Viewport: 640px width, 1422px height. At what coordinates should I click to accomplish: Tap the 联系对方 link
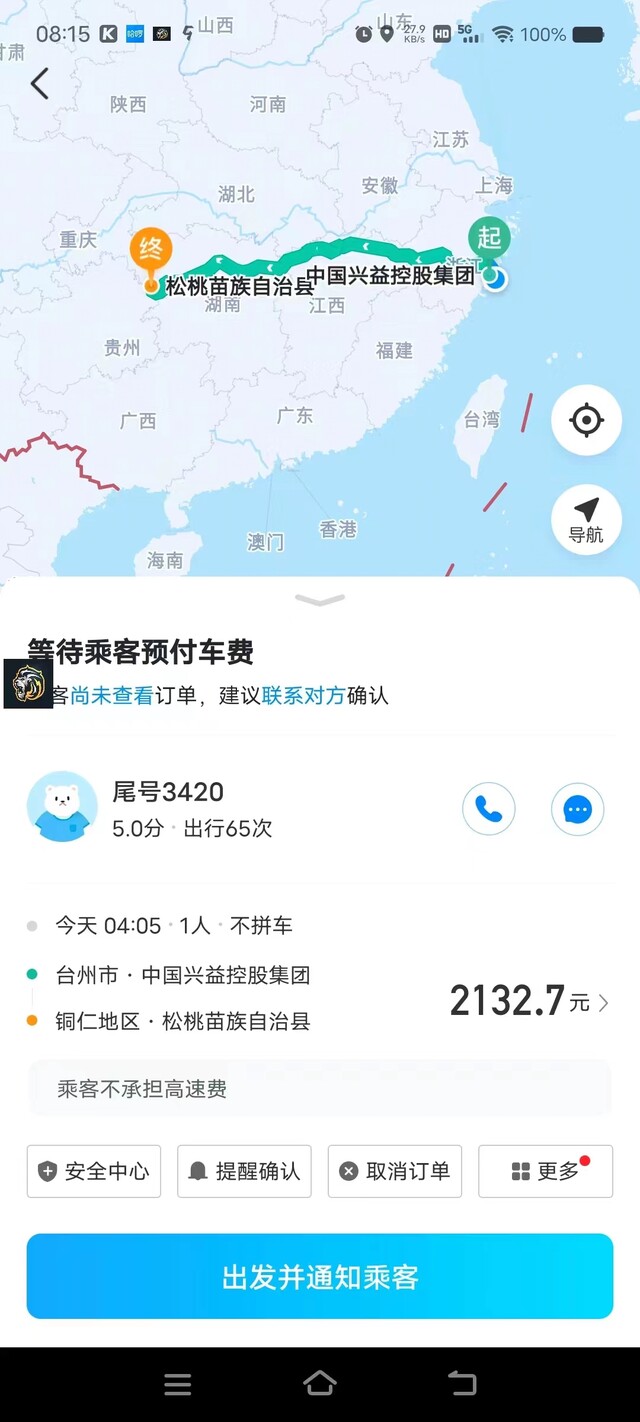tap(303, 695)
